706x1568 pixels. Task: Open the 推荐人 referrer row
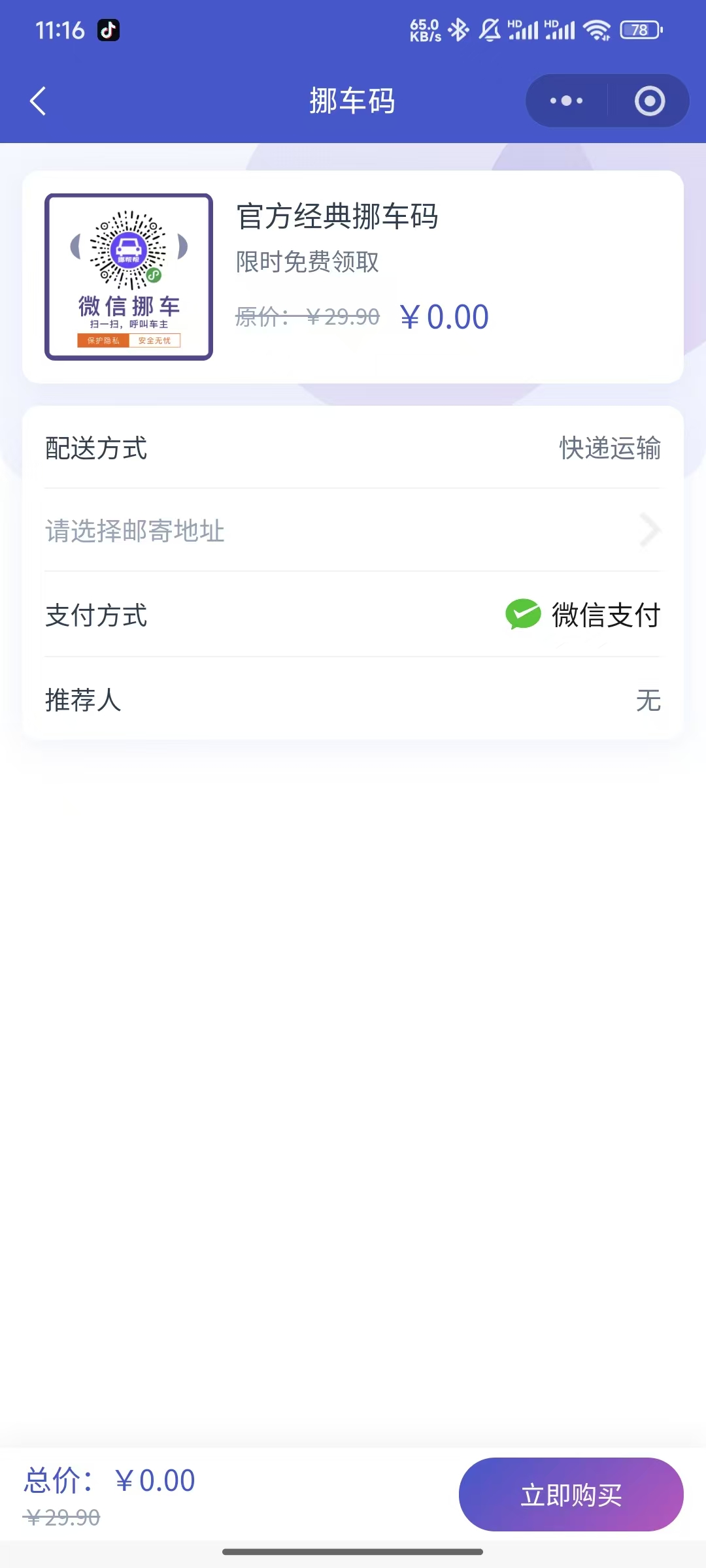click(353, 700)
